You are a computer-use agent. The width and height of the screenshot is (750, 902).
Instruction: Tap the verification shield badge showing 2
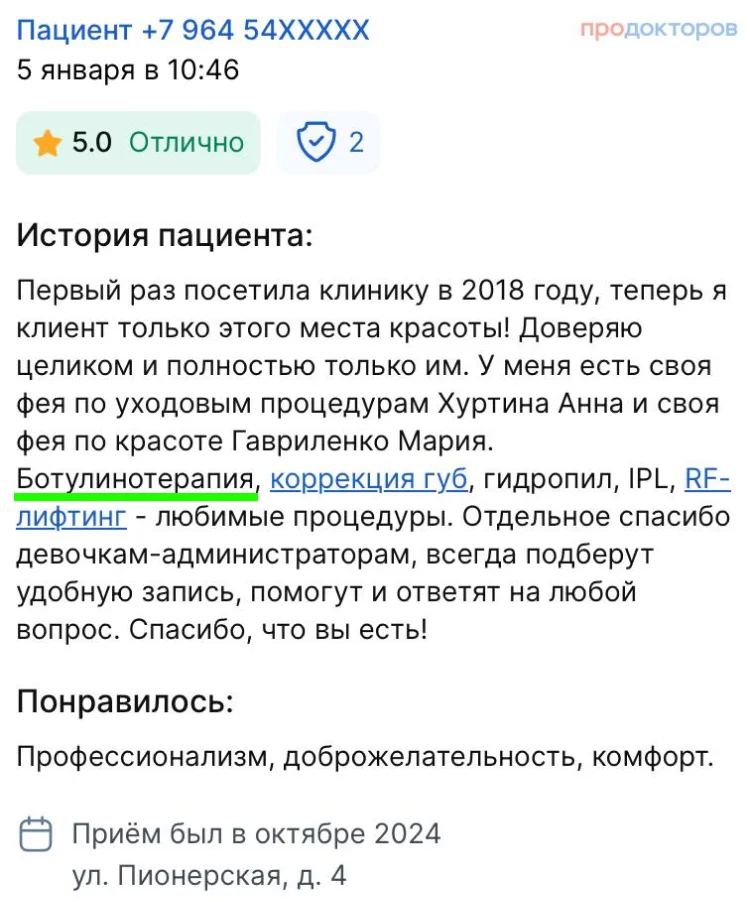point(328,143)
